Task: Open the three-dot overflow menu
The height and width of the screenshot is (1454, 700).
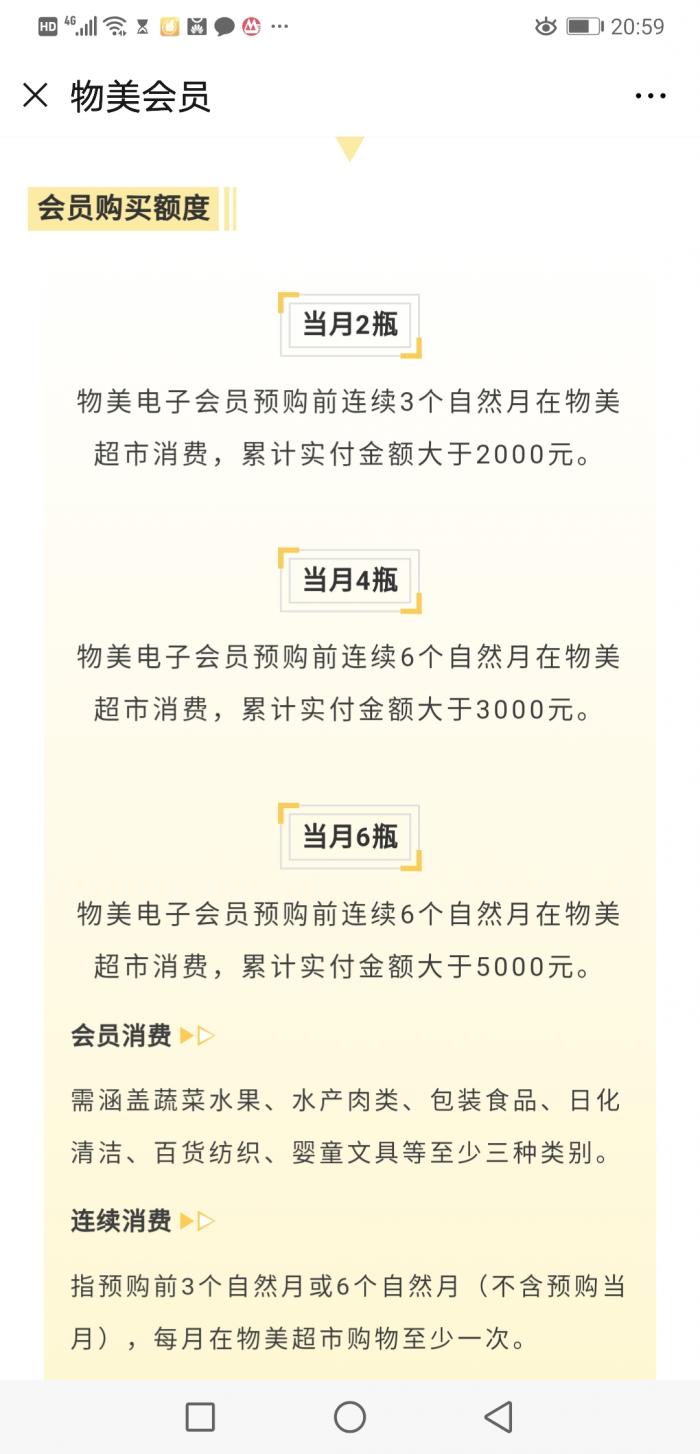Action: [650, 96]
